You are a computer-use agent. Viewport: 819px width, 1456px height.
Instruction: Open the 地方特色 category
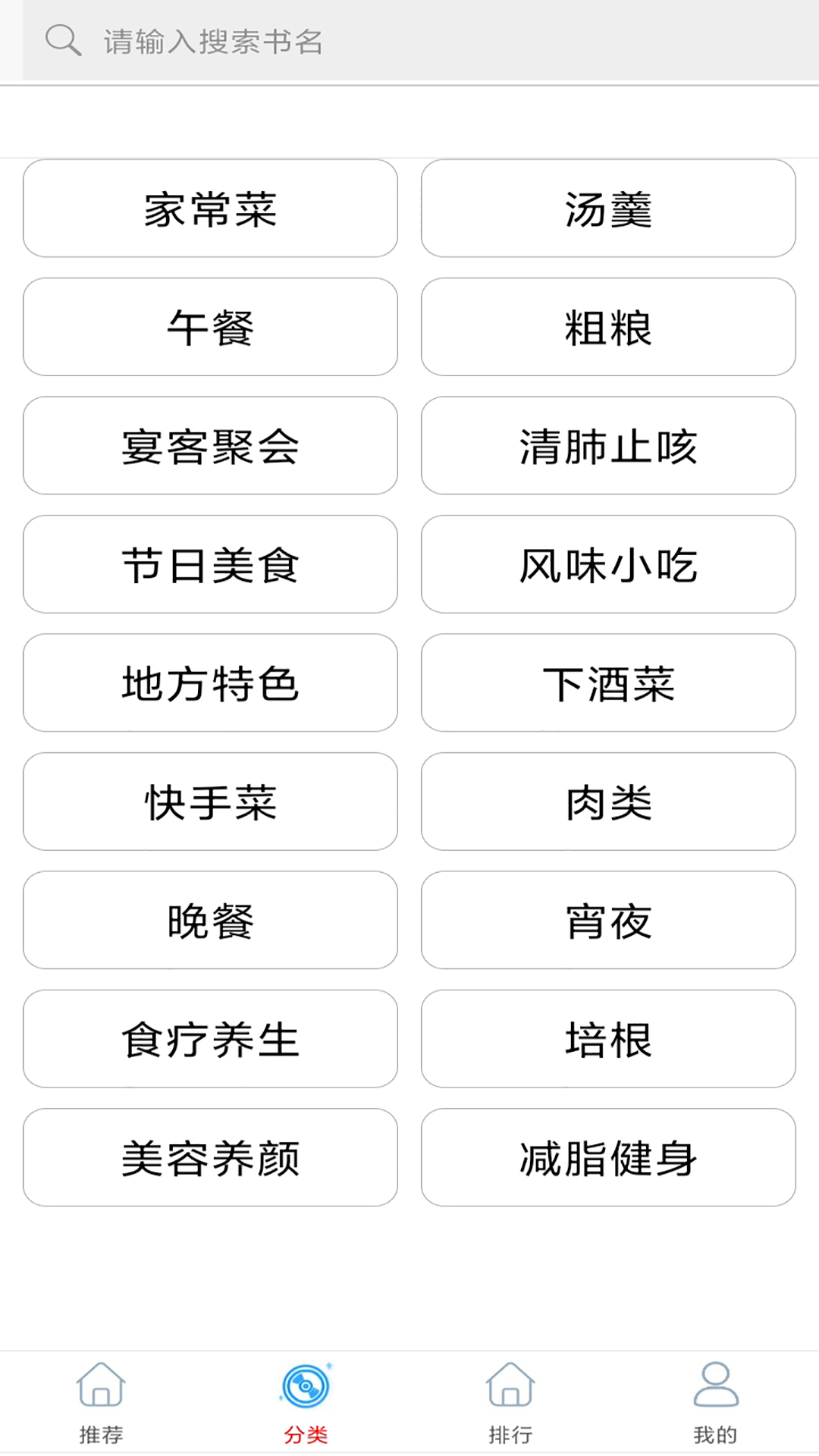(210, 683)
